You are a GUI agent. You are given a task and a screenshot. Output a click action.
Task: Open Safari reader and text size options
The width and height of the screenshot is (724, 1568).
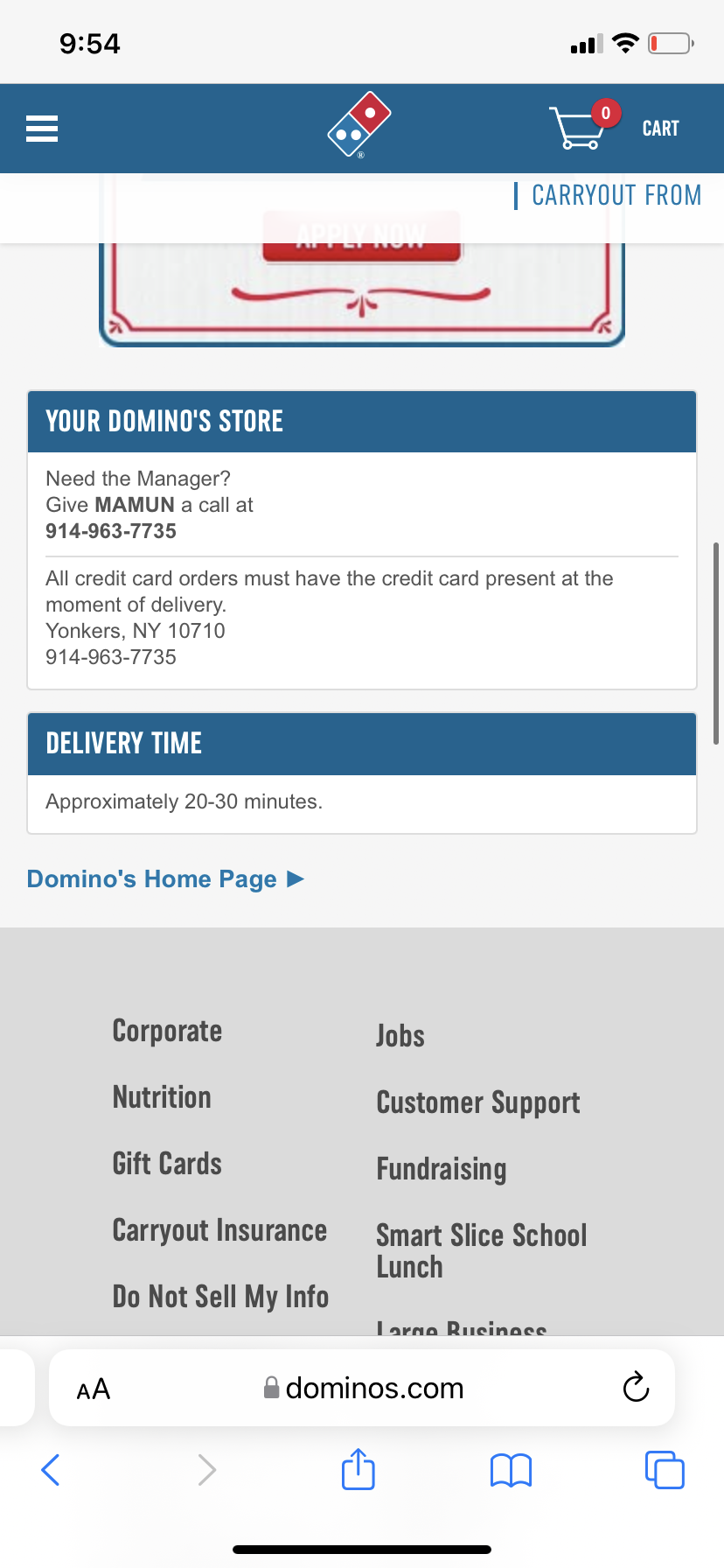click(94, 1389)
